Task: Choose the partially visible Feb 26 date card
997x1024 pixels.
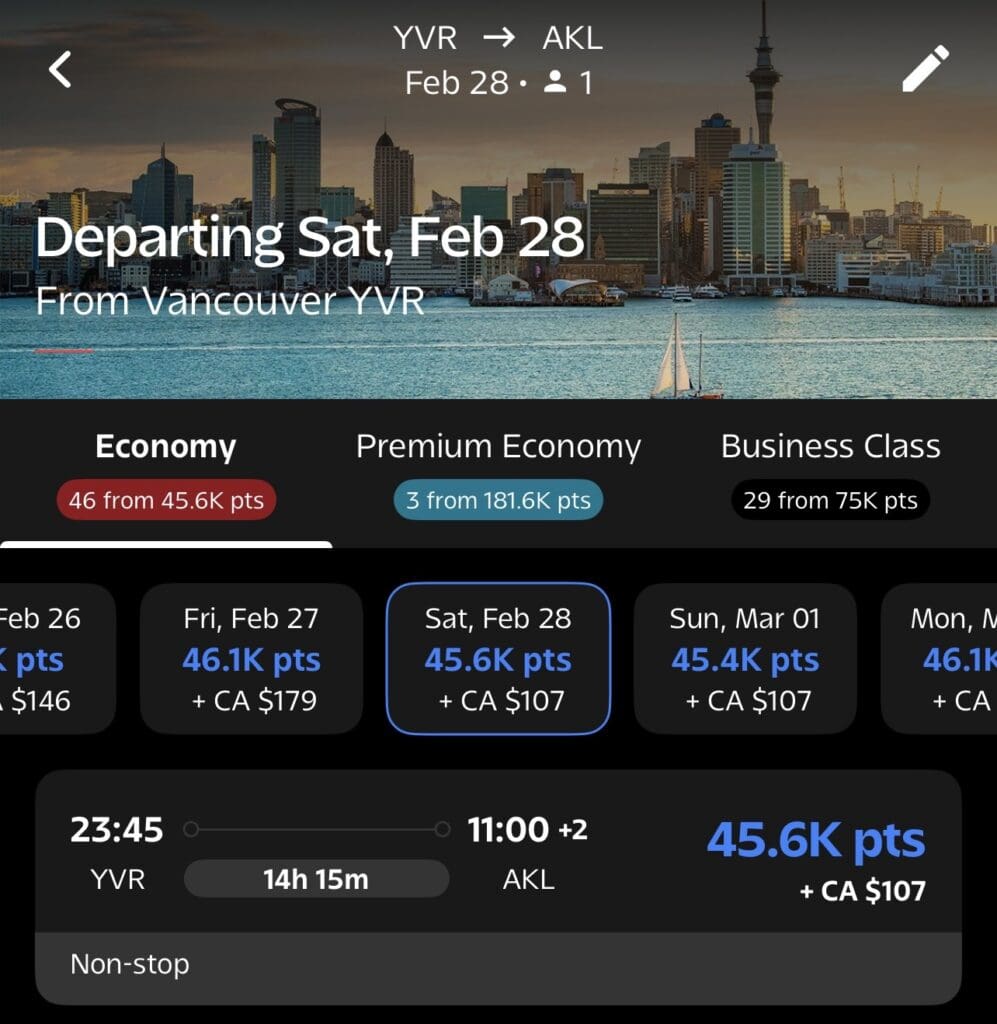Action: click(x=55, y=659)
